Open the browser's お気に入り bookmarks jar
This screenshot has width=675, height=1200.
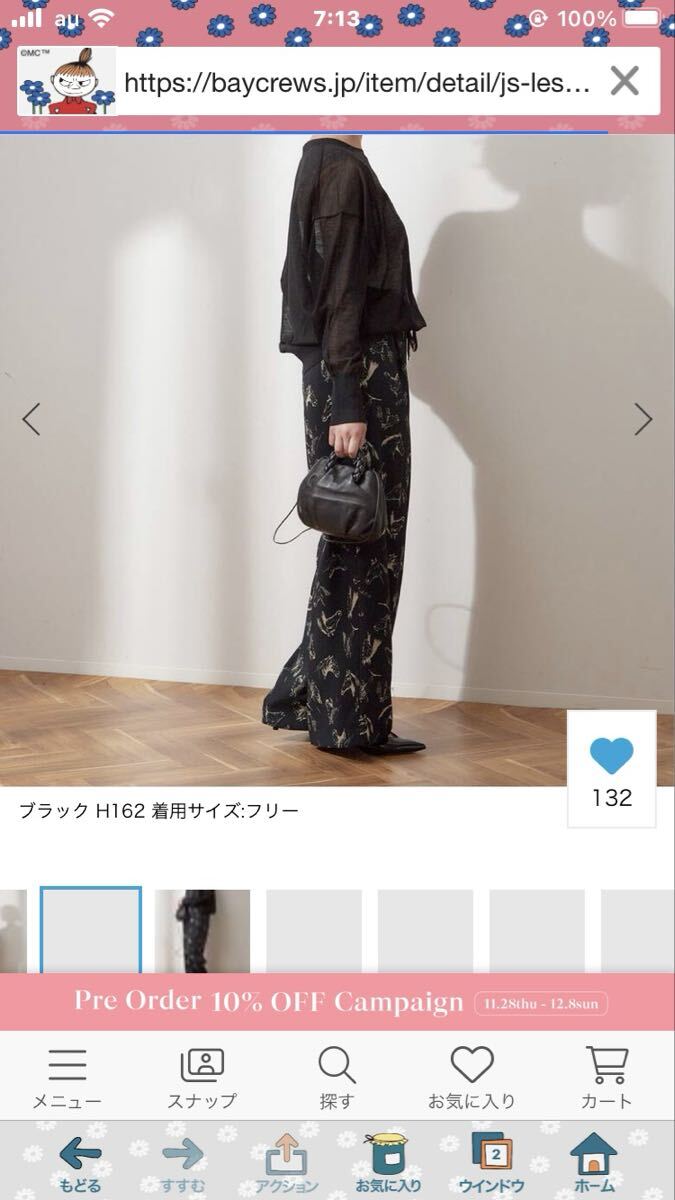(x=387, y=1163)
